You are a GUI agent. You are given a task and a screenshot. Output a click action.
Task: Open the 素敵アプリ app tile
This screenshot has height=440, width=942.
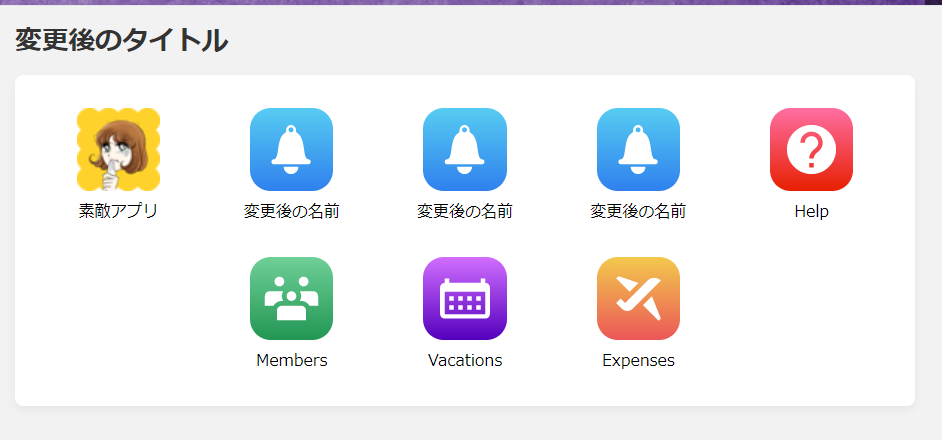click(118, 150)
